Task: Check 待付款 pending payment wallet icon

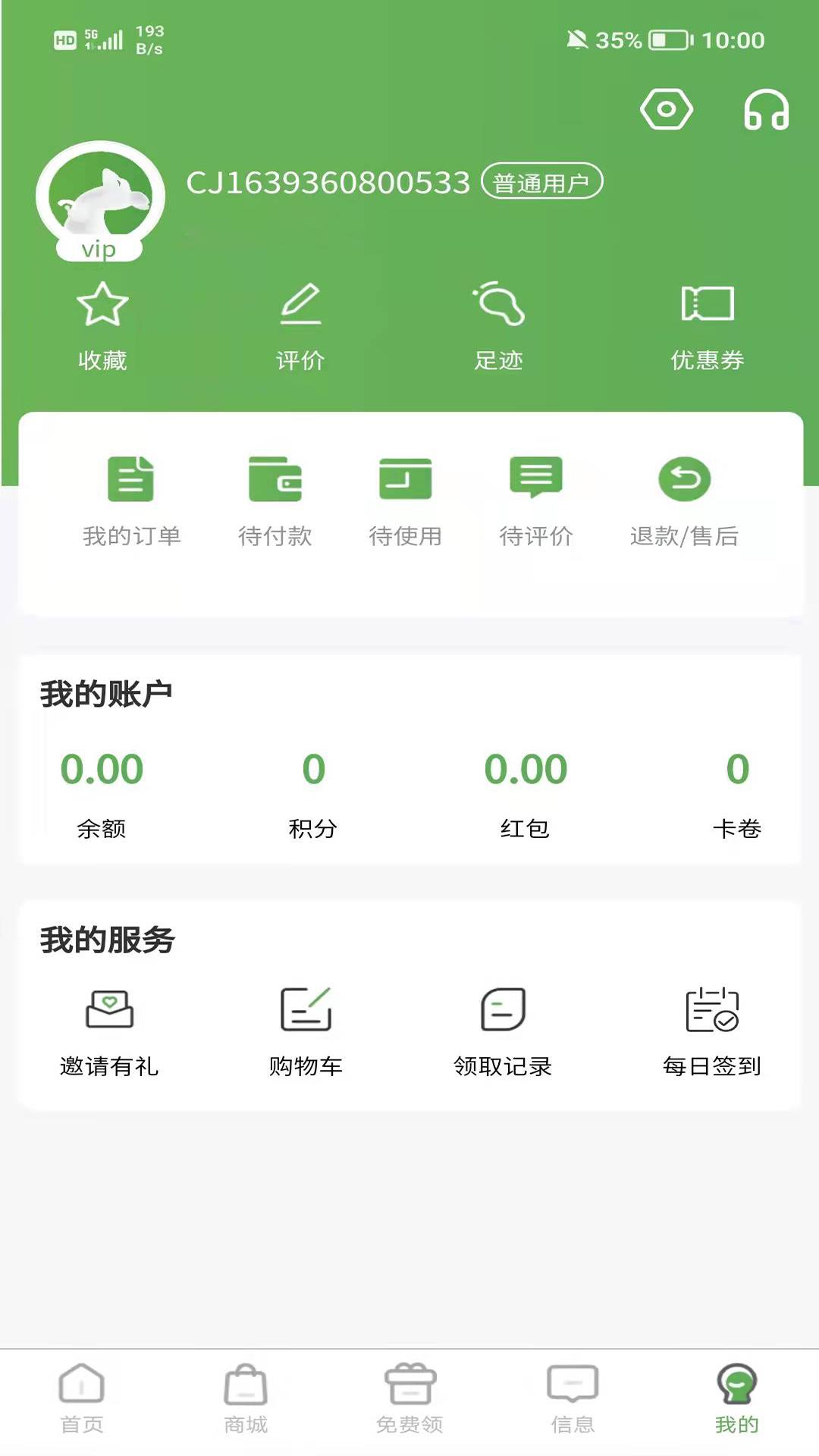Action: [x=276, y=480]
